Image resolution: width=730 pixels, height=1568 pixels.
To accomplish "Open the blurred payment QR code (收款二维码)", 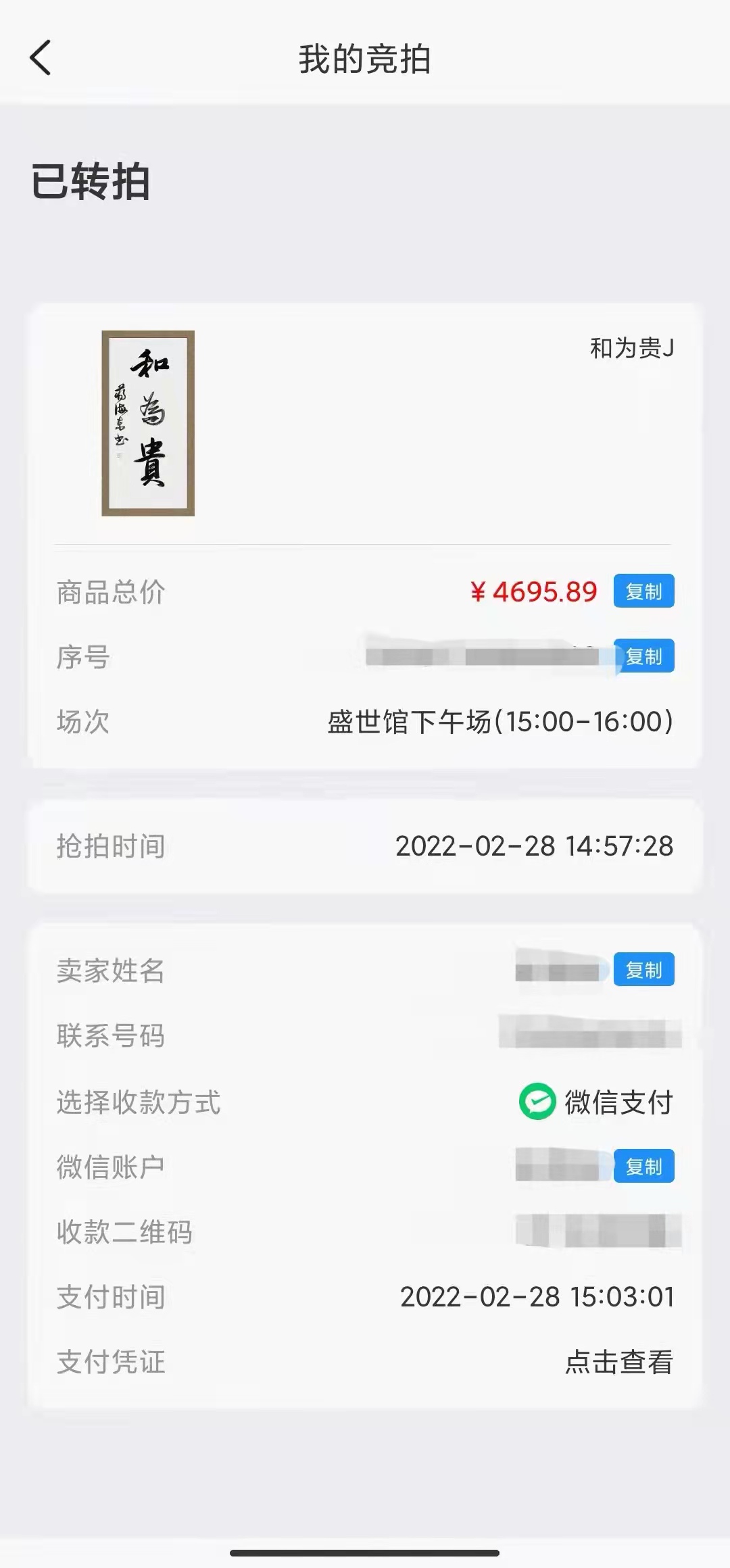I will pyautogui.click(x=598, y=1231).
